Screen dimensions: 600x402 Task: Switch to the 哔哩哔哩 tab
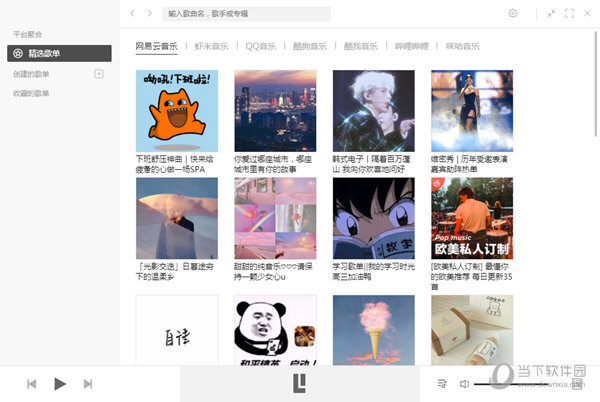pyautogui.click(x=411, y=46)
